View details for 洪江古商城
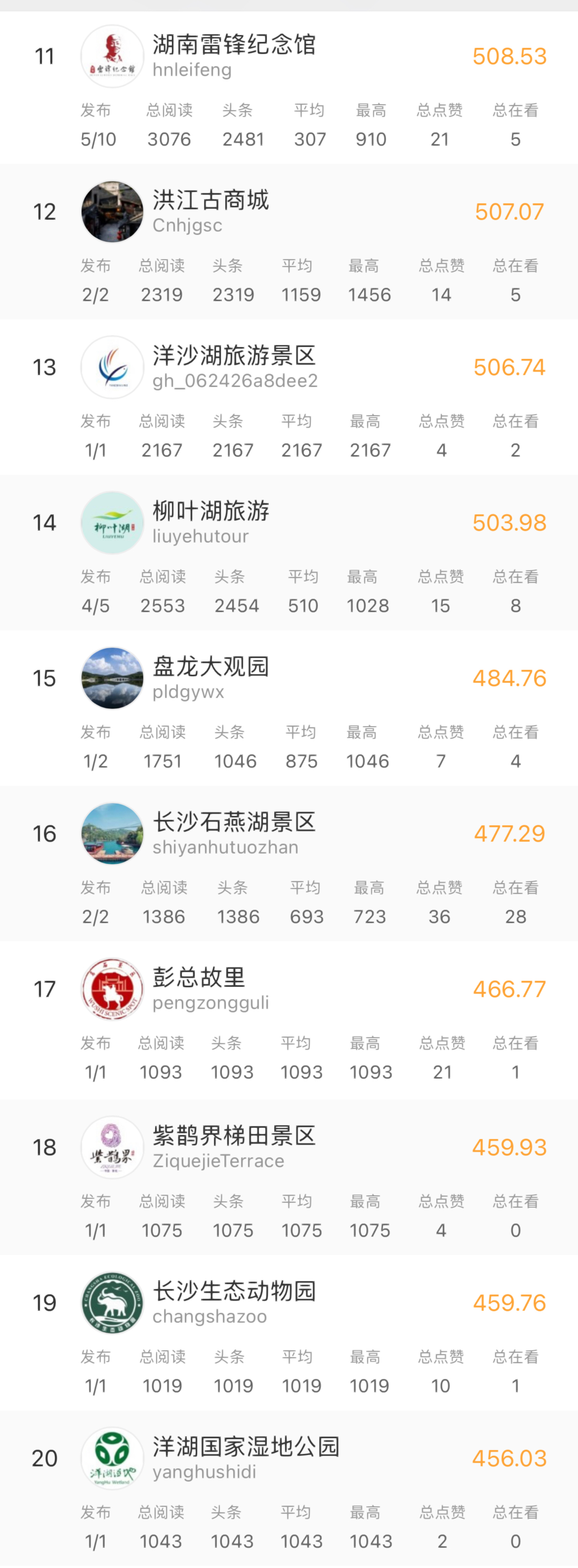The width and height of the screenshot is (578, 1568). click(211, 201)
